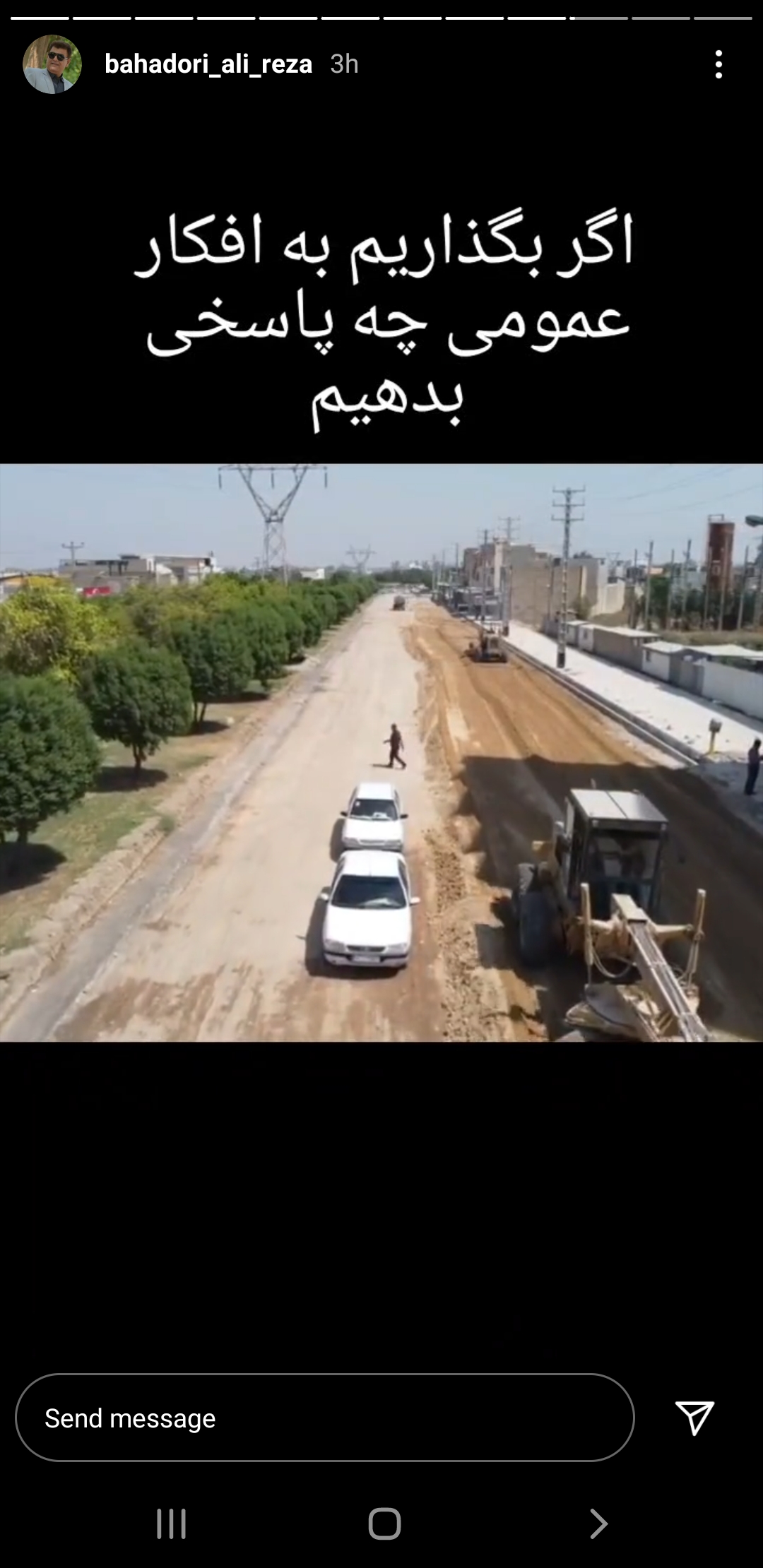763x1568 pixels.
Task: Open the recent apps view
Action: point(171,1524)
